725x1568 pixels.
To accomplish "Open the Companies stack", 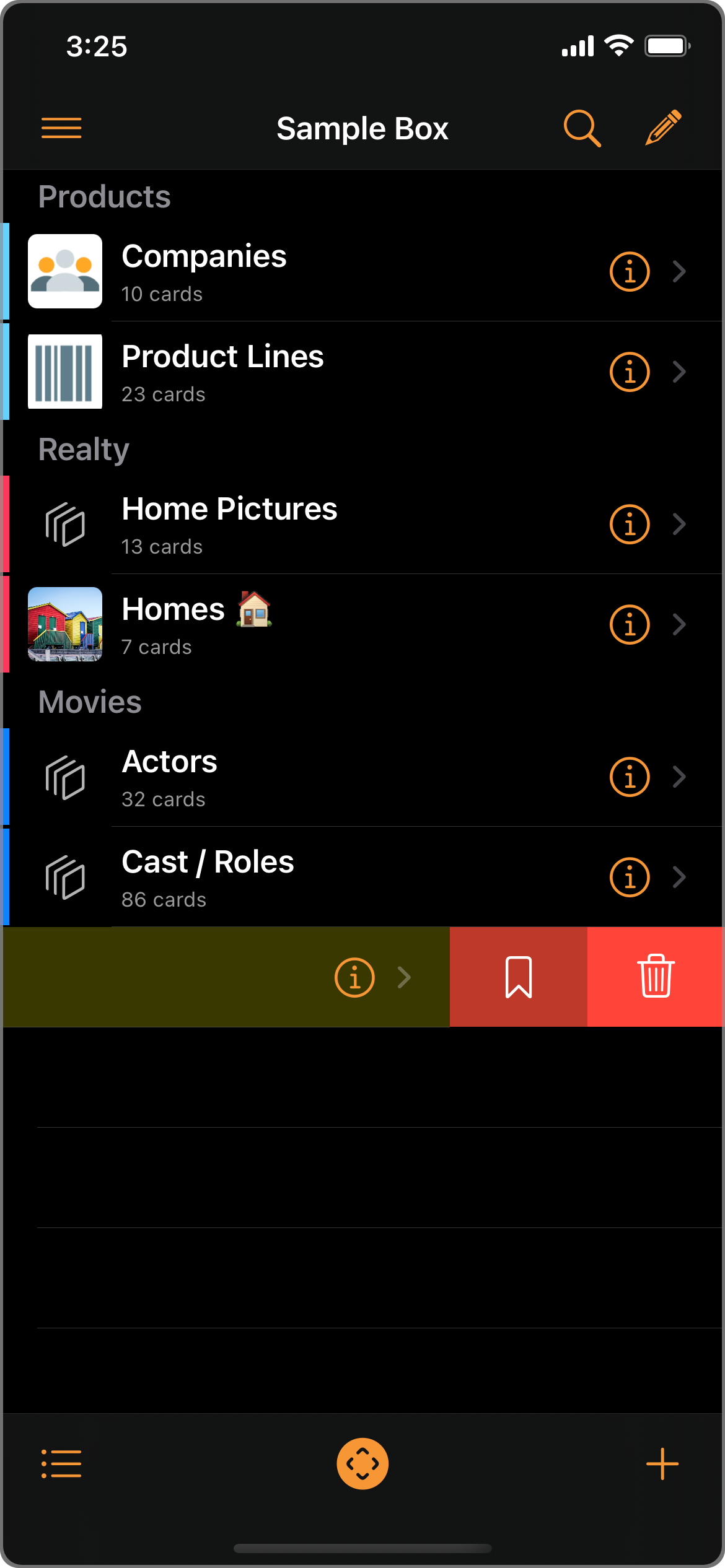I will (310, 272).
